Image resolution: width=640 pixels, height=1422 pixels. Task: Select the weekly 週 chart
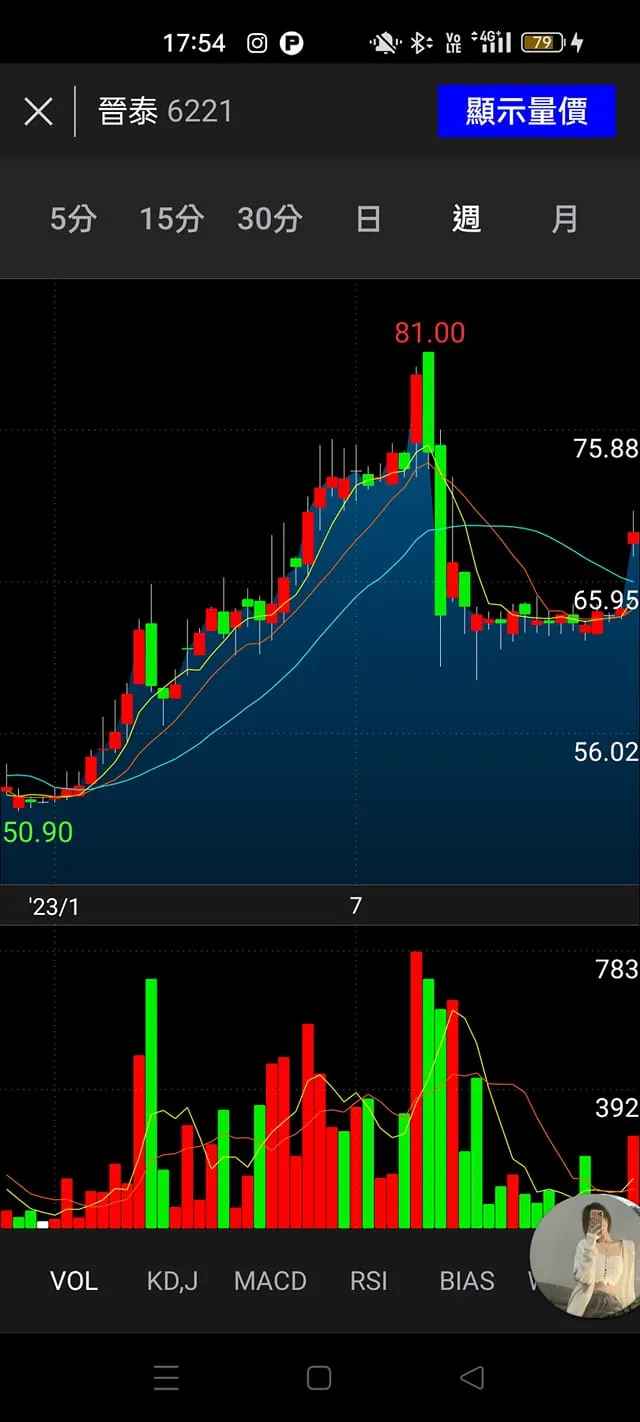click(x=466, y=218)
